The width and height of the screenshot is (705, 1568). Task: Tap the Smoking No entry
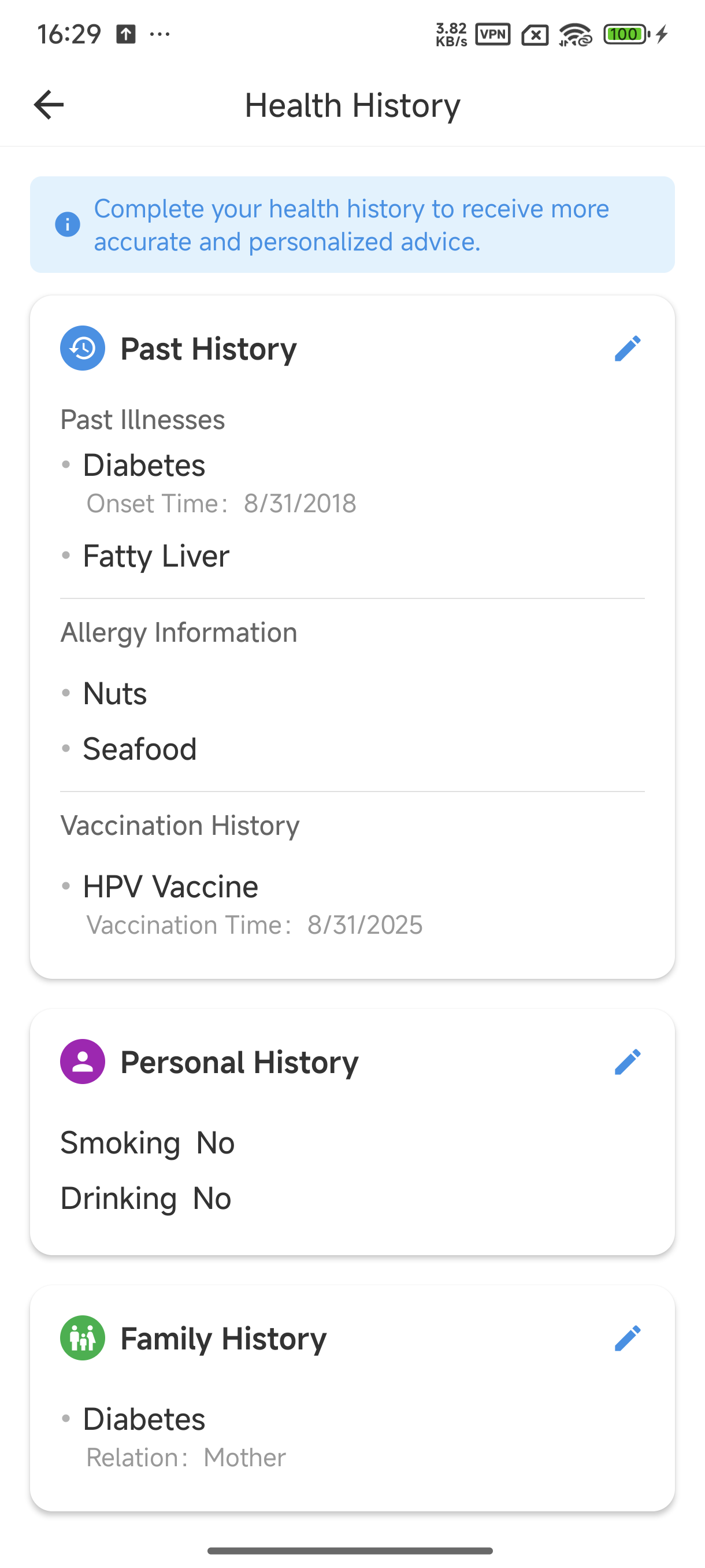click(147, 1142)
